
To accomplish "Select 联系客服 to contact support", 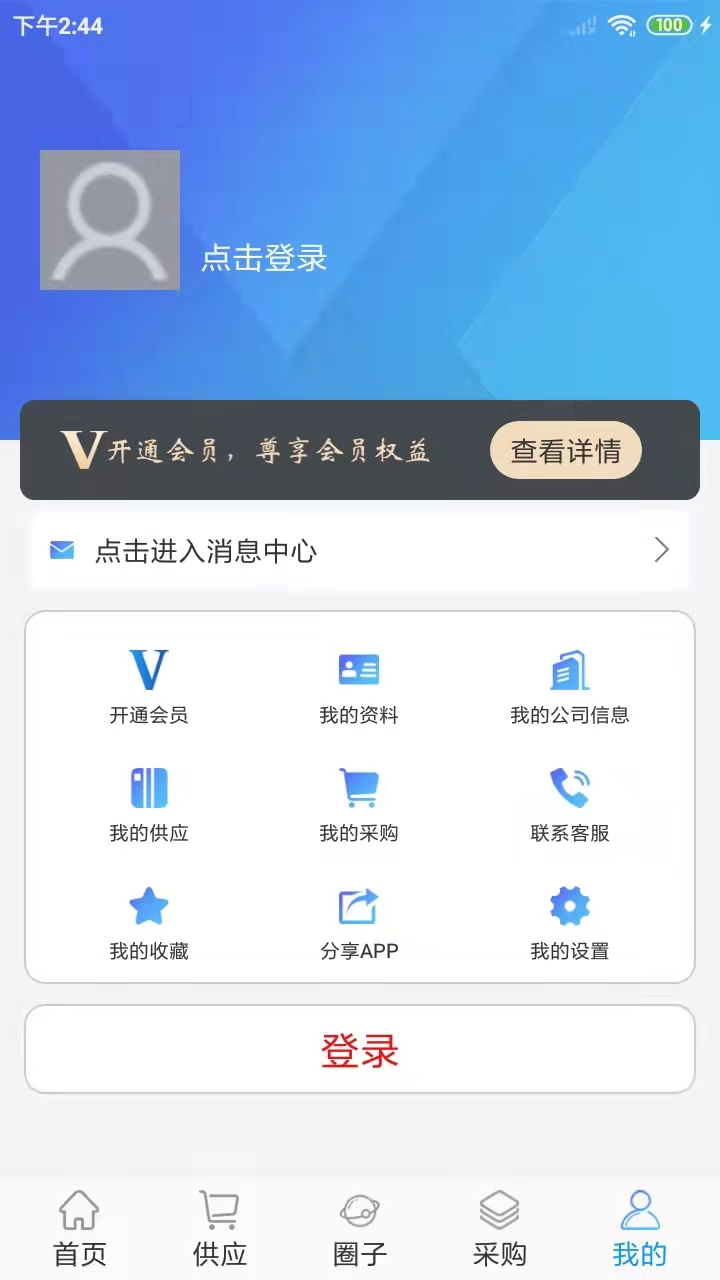I will coord(569,804).
